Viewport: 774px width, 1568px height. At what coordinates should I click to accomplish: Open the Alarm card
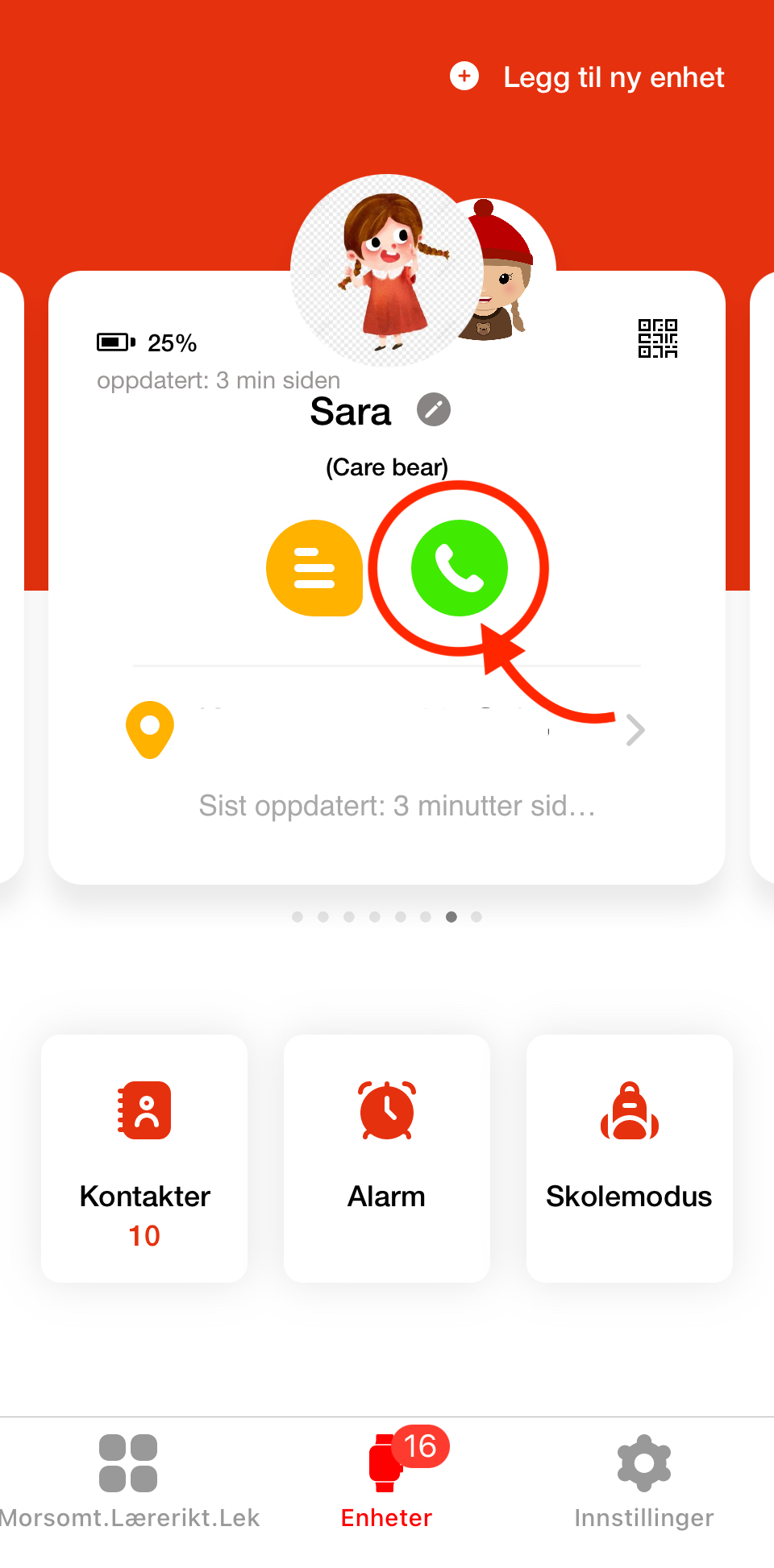pos(387,1158)
